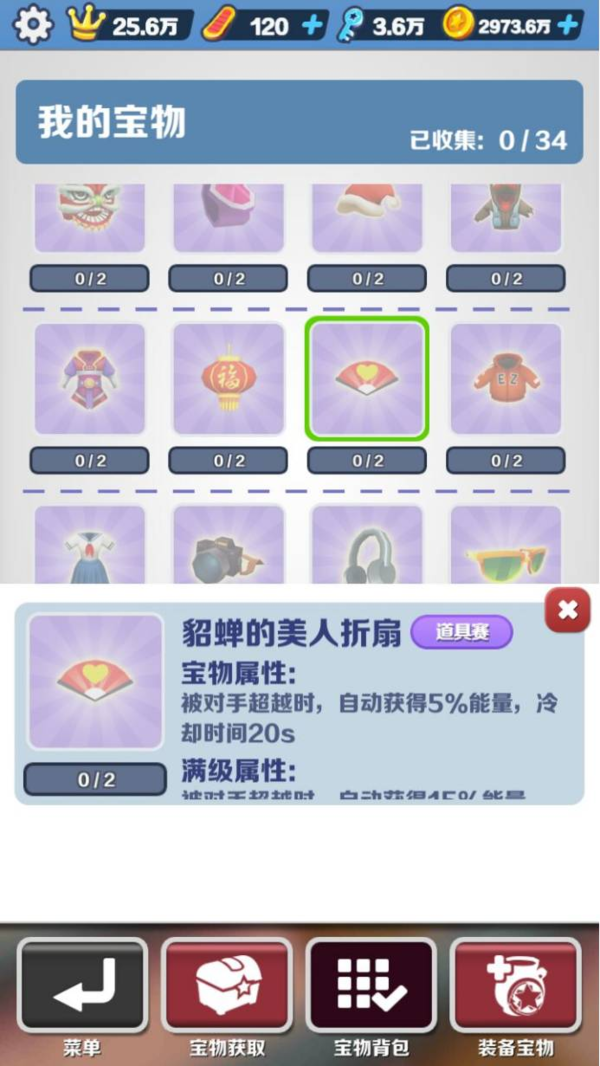Select the purple armor outfit treasure
The image size is (600, 1066).
90,379
